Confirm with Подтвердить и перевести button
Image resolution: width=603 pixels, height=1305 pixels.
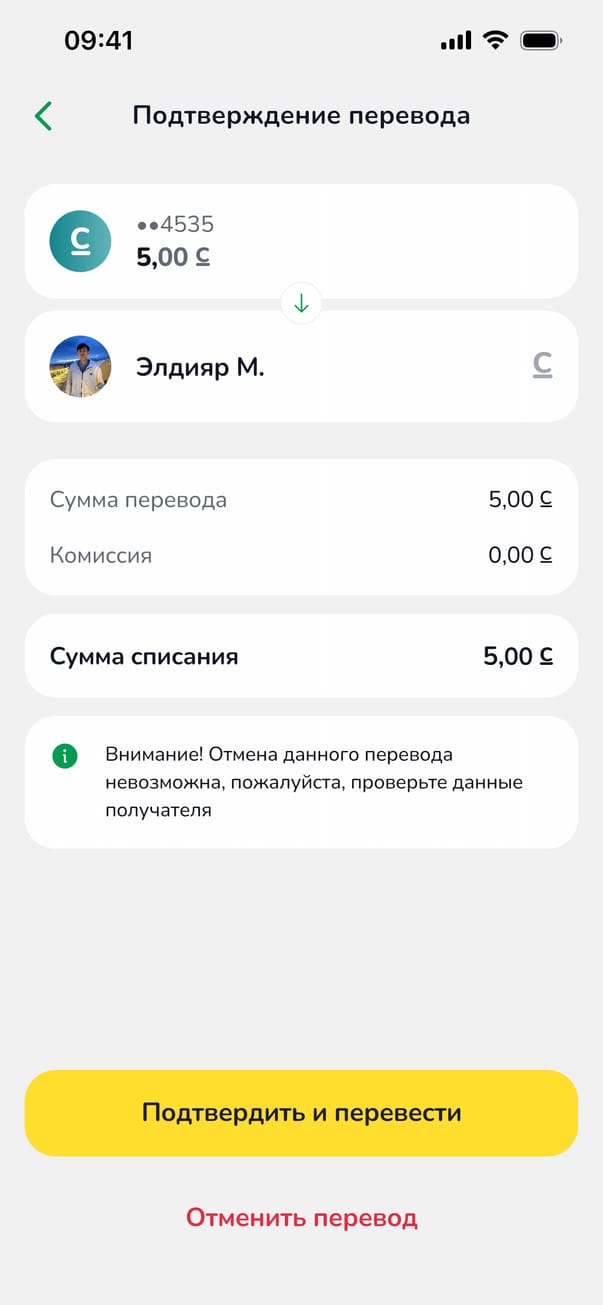click(301, 1113)
